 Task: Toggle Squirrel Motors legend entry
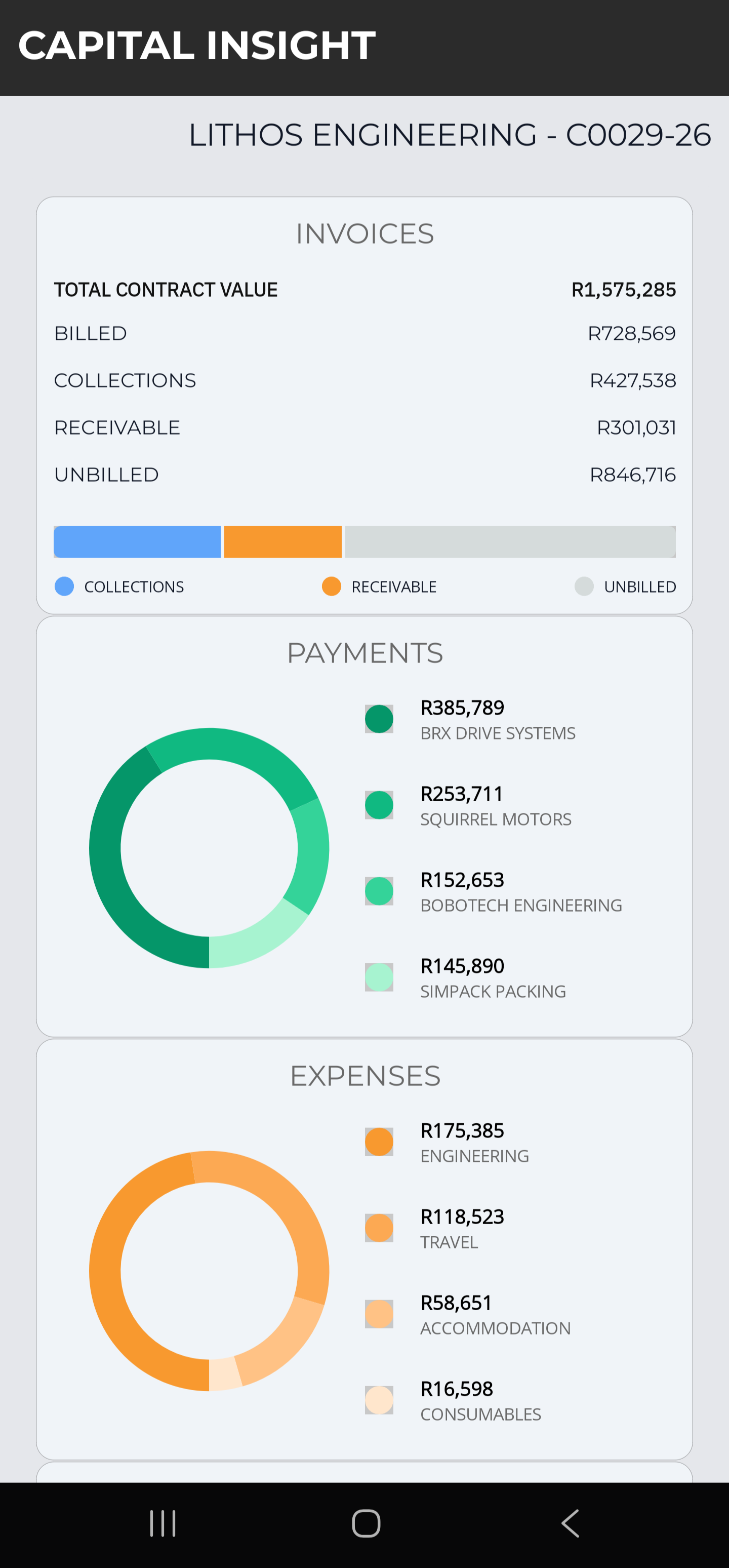click(x=379, y=805)
